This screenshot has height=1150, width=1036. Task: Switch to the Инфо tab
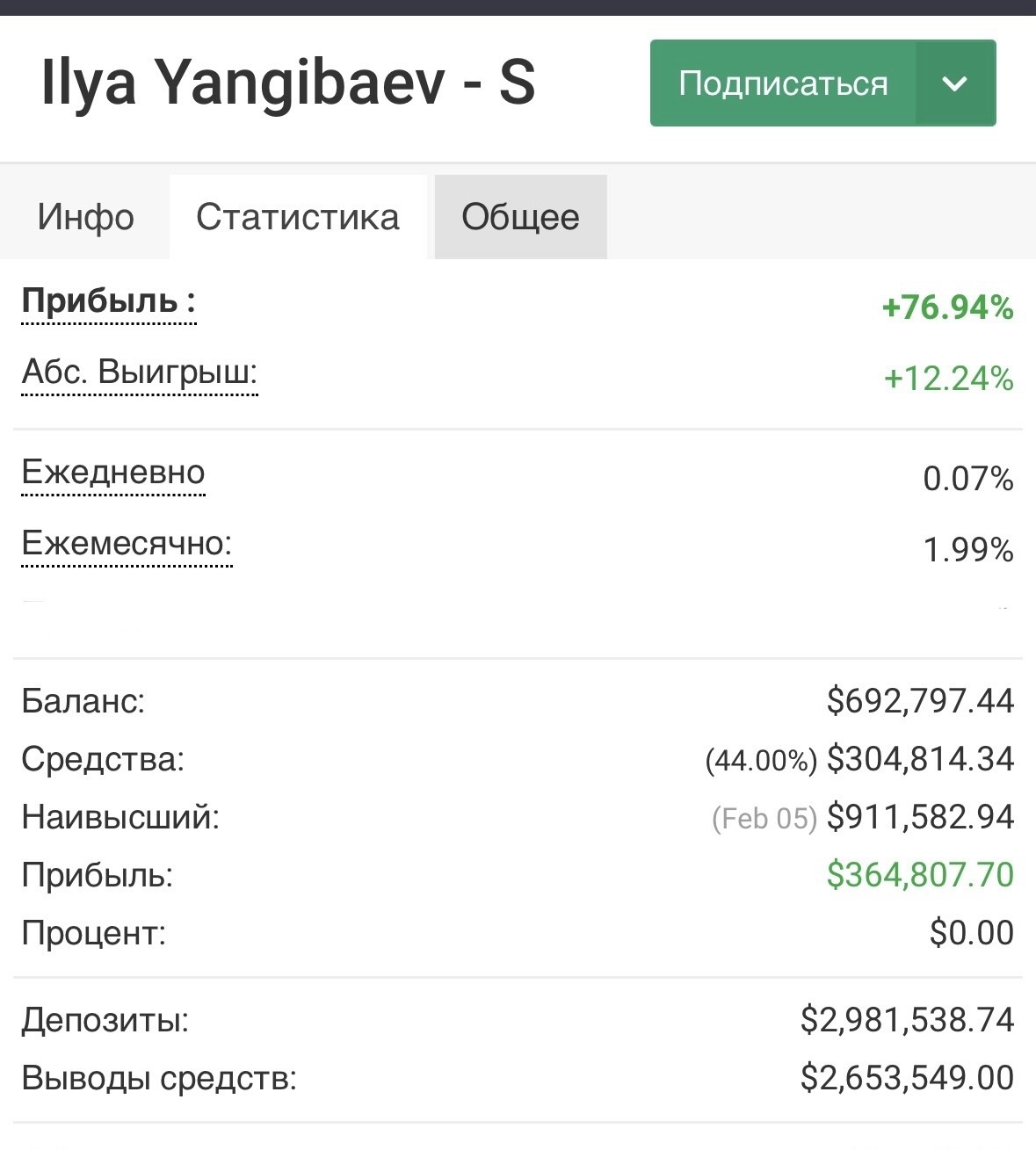(85, 217)
